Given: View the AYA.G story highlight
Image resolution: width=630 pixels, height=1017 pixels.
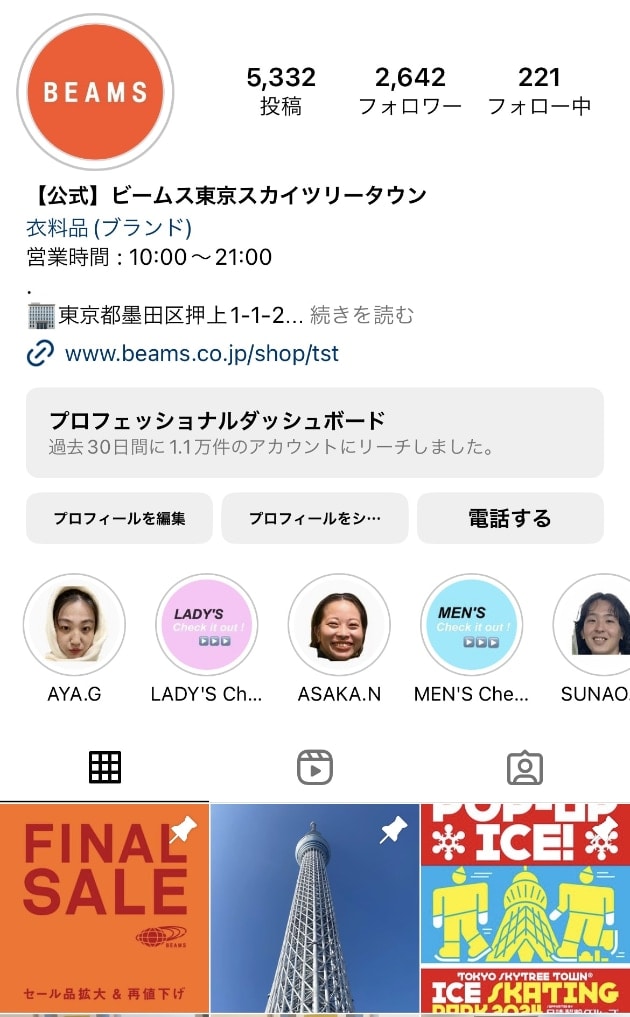Looking at the screenshot, I should [74, 625].
